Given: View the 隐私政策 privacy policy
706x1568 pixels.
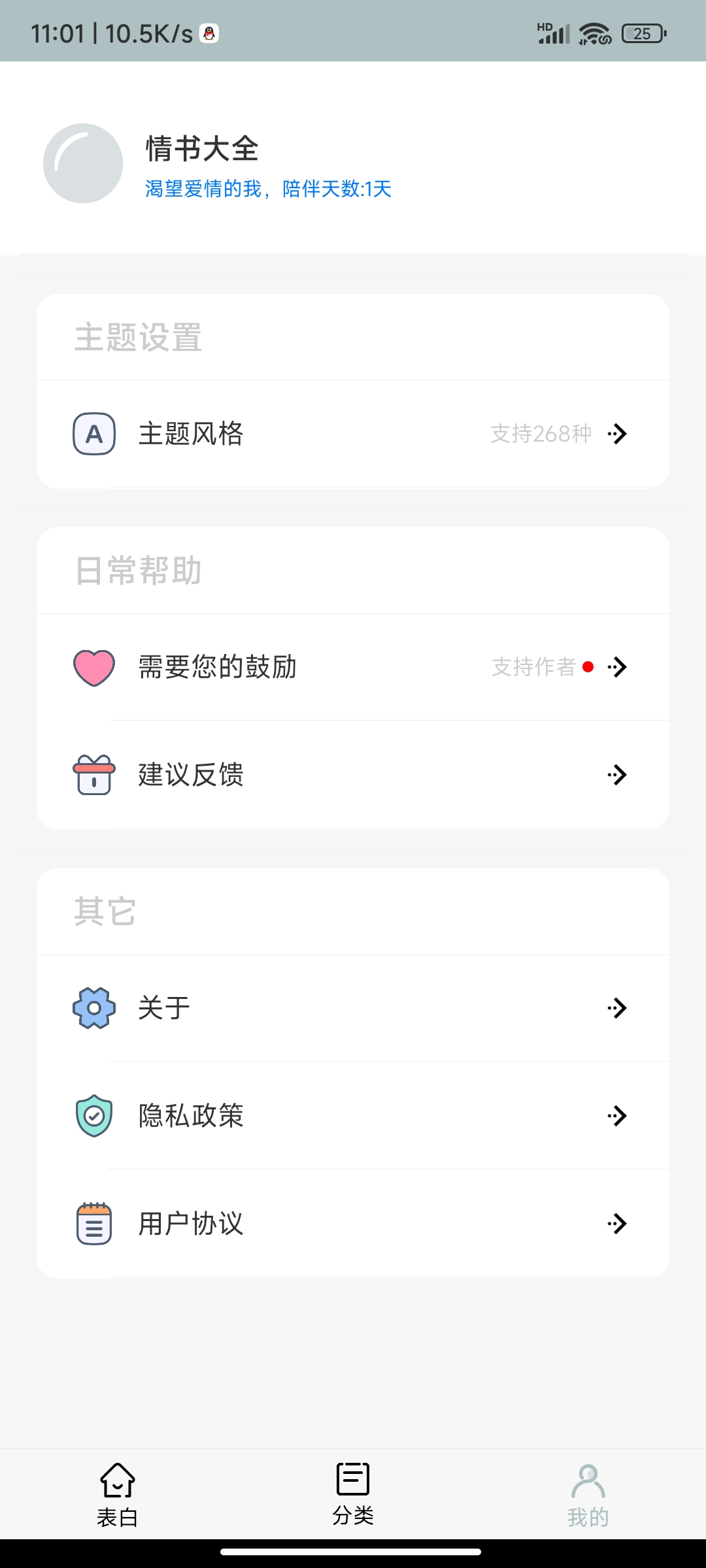Looking at the screenshot, I should (353, 1116).
